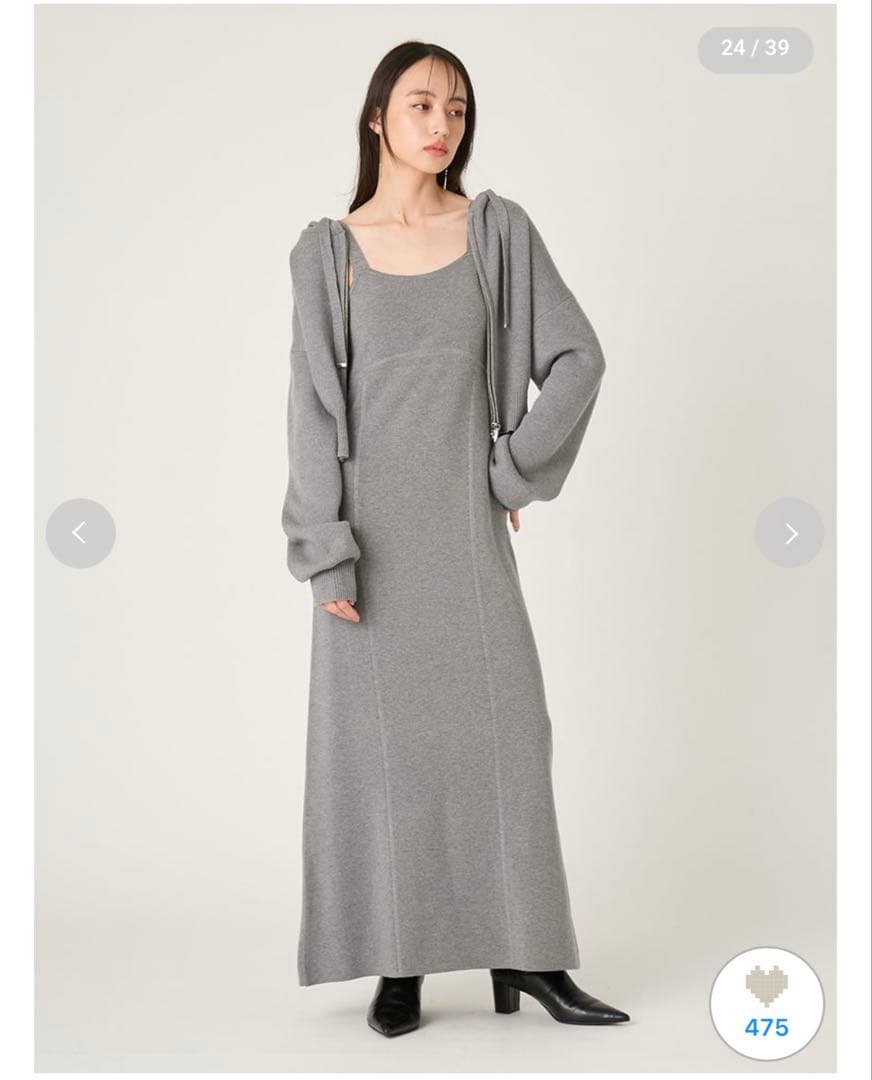The width and height of the screenshot is (872, 1080).
Task: Favorite this item with the heart button
Action: click(767, 1001)
